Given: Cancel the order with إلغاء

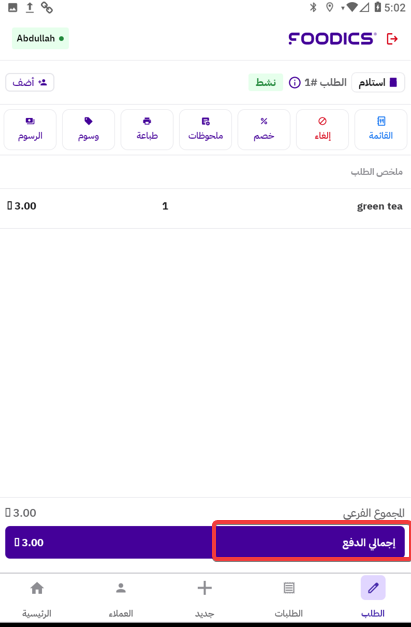Looking at the screenshot, I should 322,129.
